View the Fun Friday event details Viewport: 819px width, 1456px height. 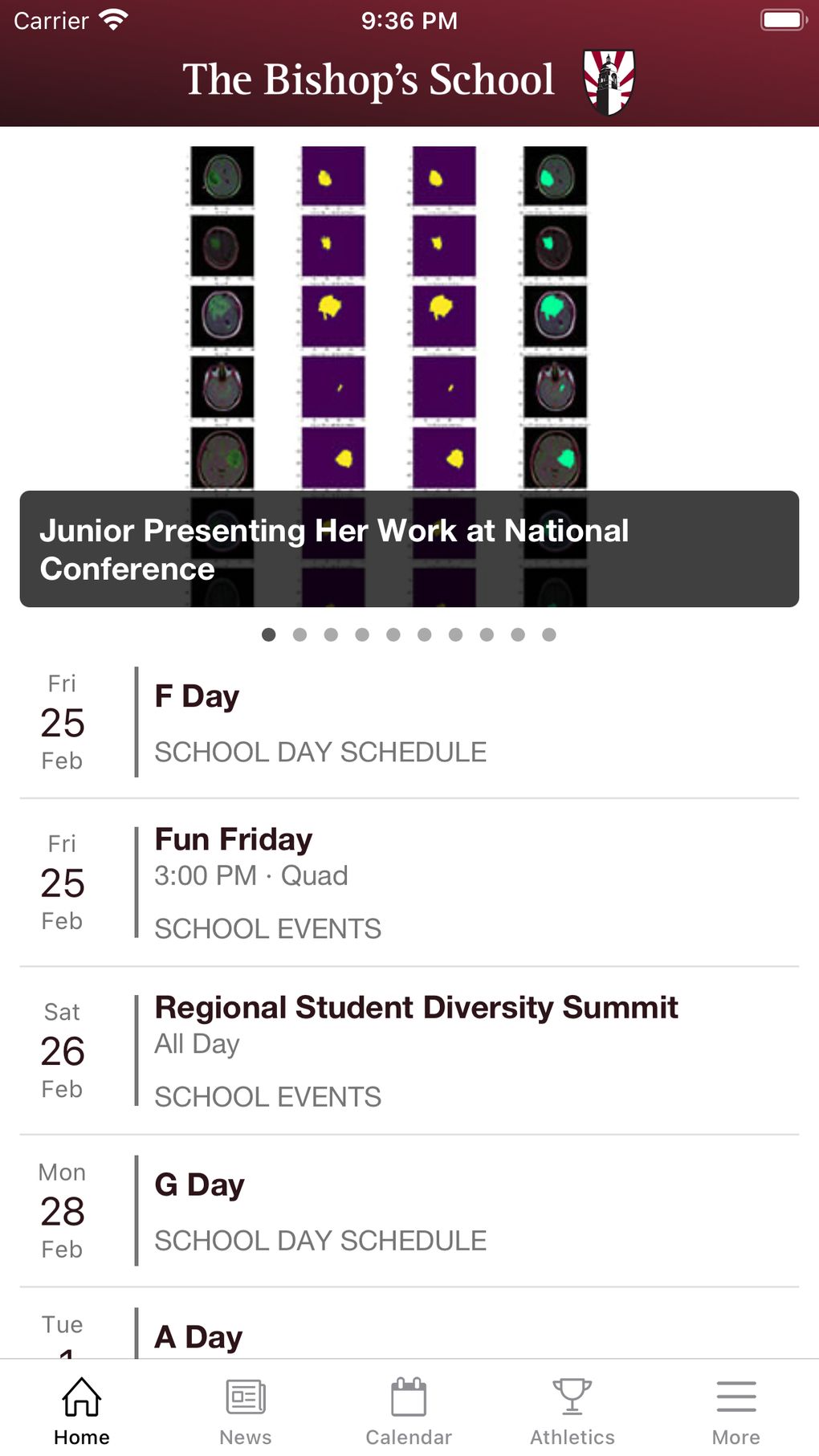pyautogui.click(x=409, y=883)
